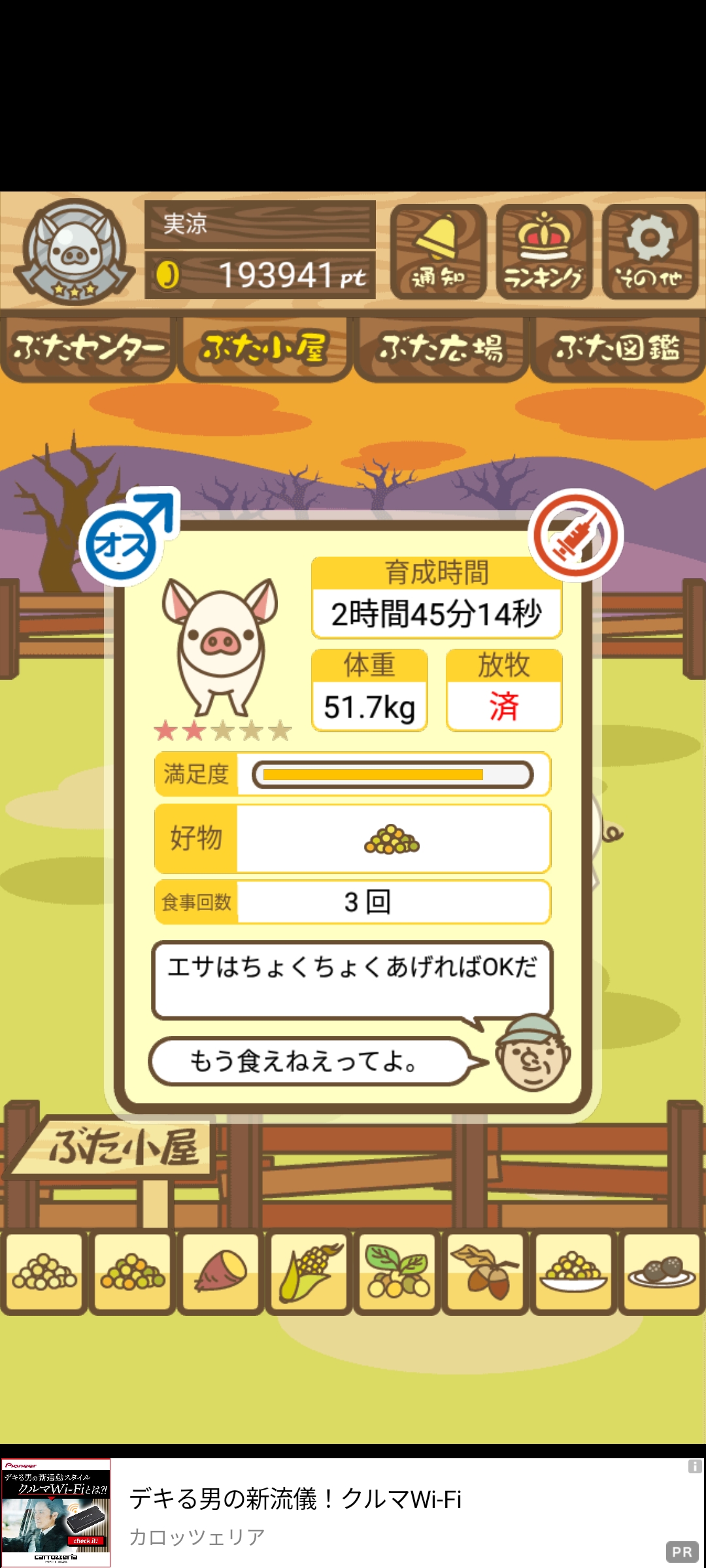Open the 通知 notifications bell
706x1568 pixels.
click(438, 252)
